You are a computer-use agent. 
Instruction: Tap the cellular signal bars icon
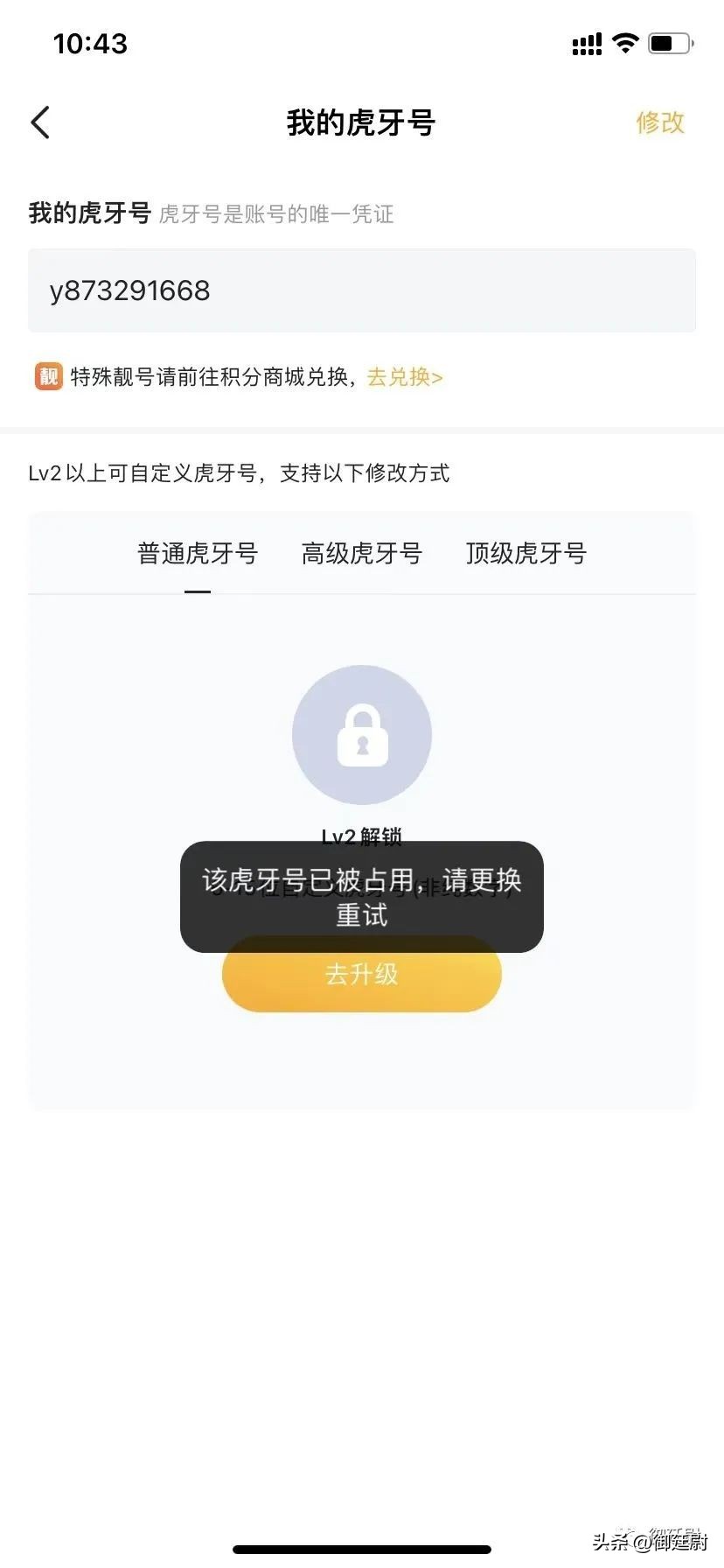click(586, 42)
